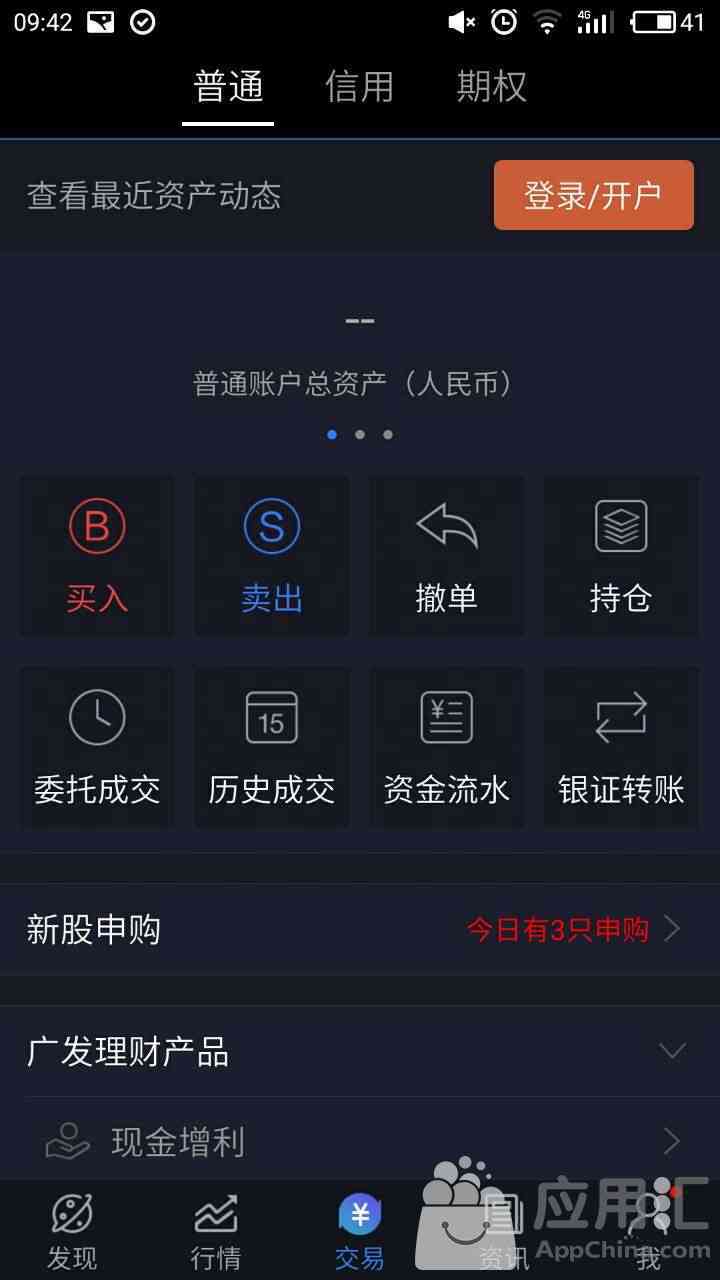Select the 我 (Me) bottom icon

tap(646, 1230)
